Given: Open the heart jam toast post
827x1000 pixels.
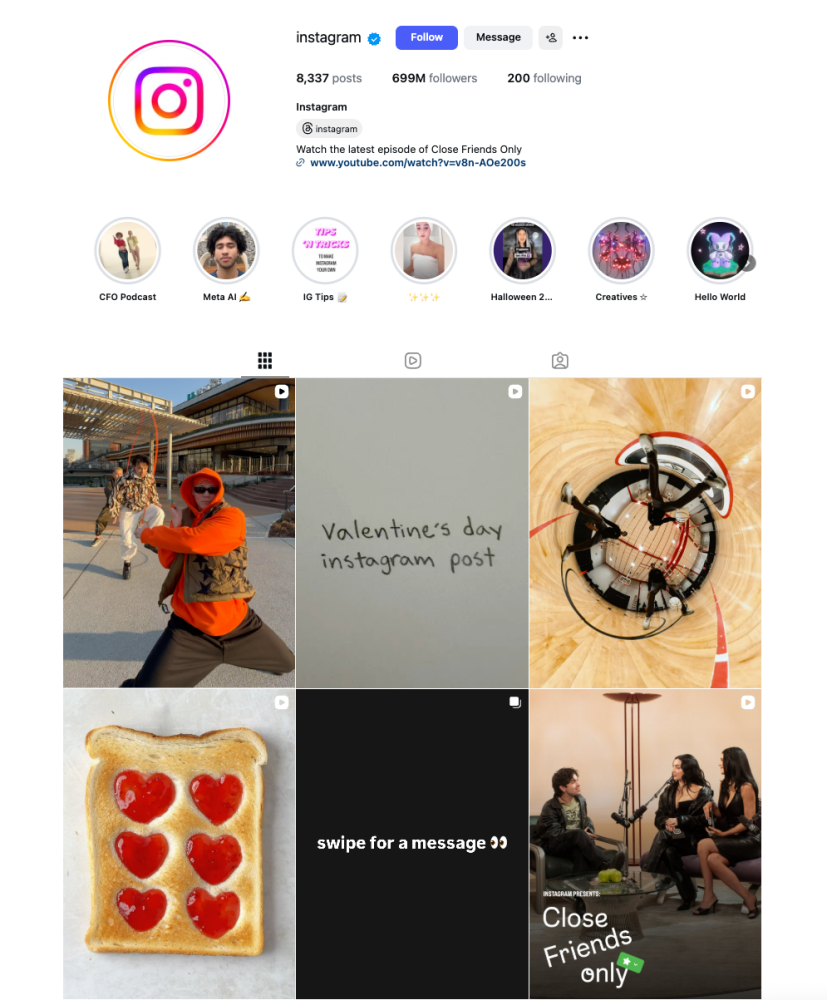Looking at the screenshot, I should point(179,843).
